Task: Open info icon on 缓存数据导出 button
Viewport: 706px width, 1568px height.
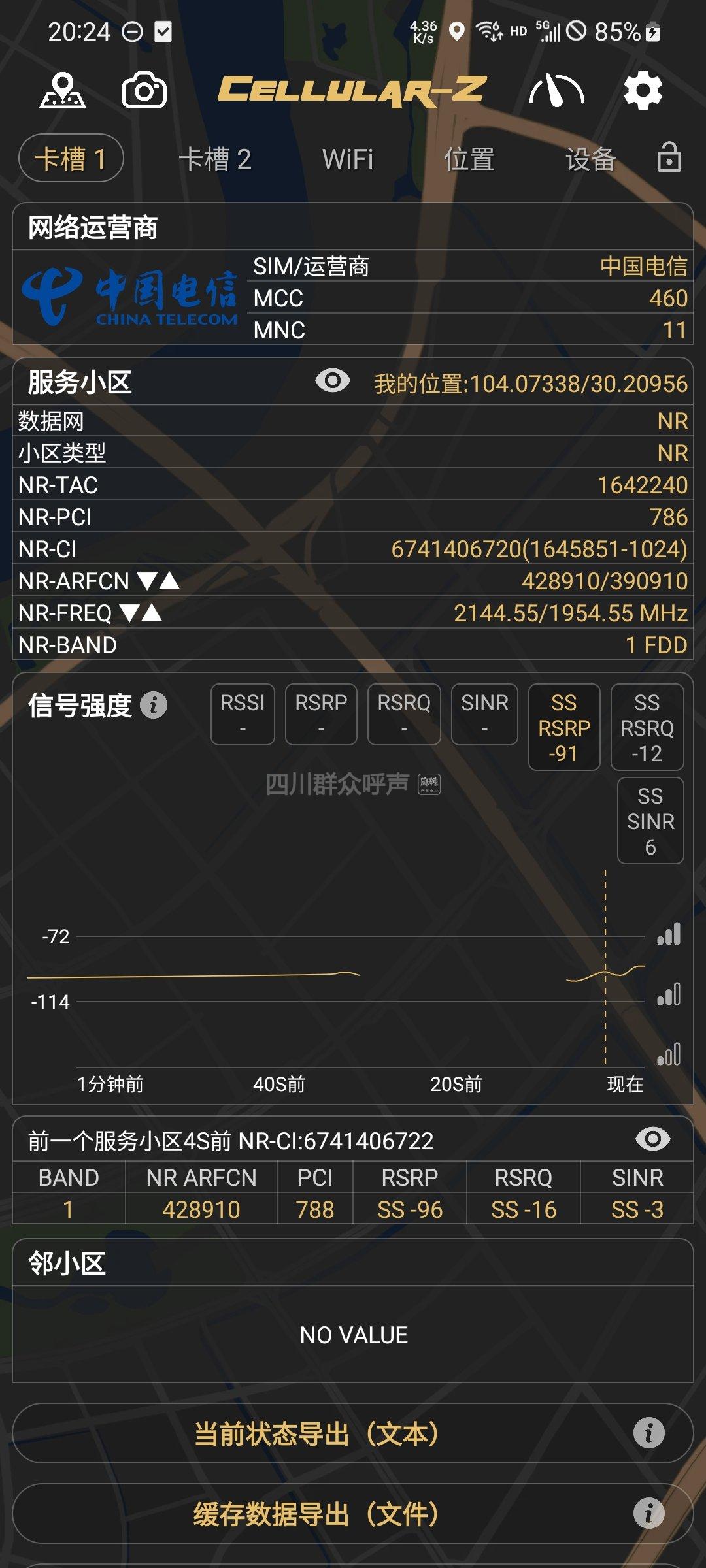Action: [x=648, y=1514]
